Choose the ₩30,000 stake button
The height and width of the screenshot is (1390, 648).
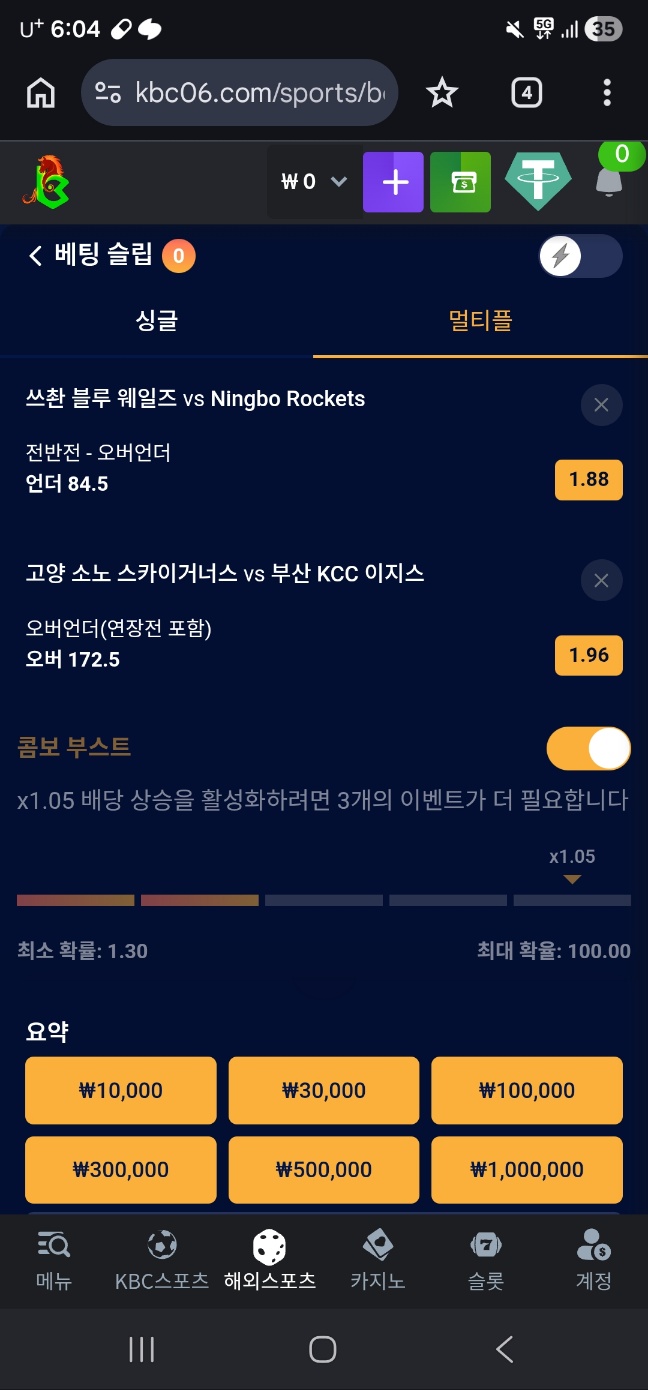tap(324, 1090)
